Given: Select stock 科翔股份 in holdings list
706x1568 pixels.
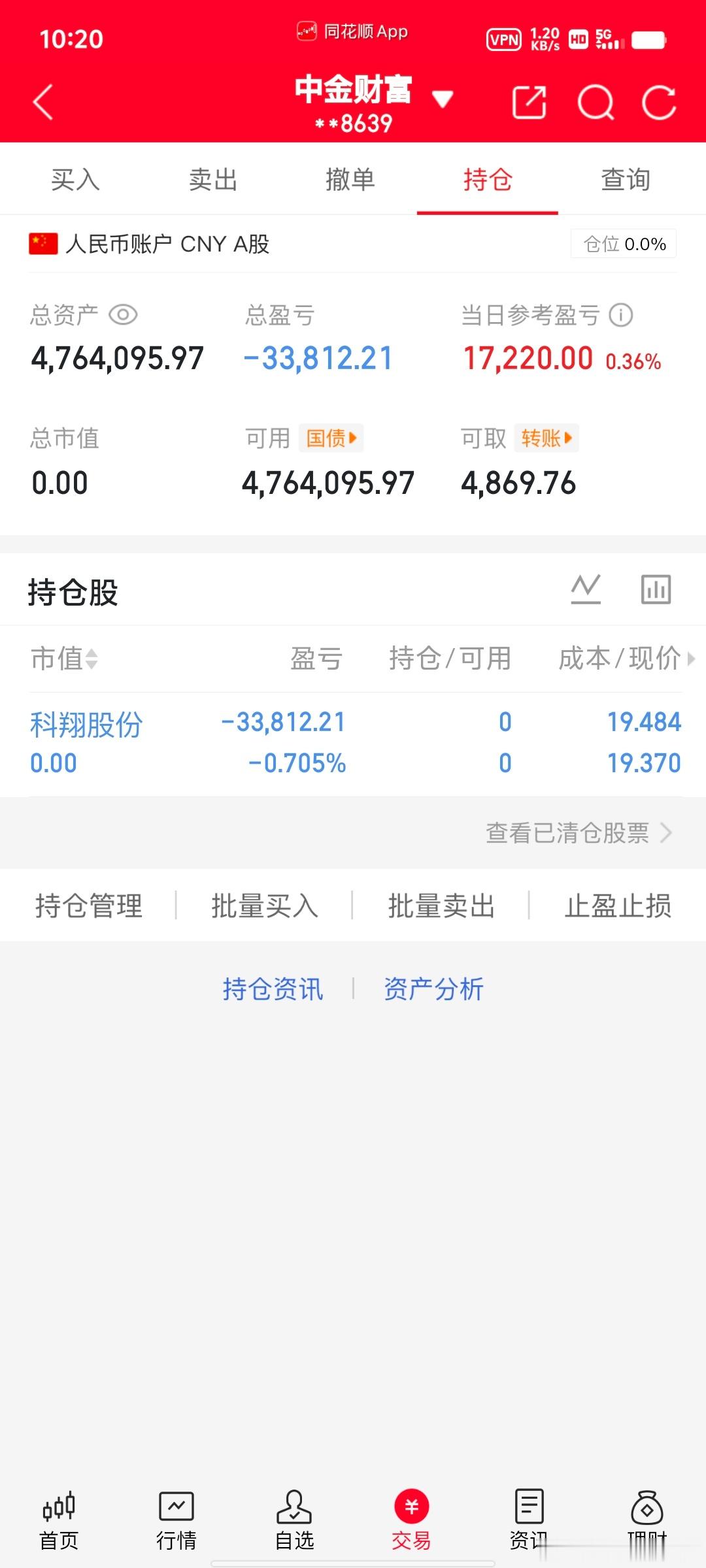Looking at the screenshot, I should pyautogui.click(x=86, y=723).
